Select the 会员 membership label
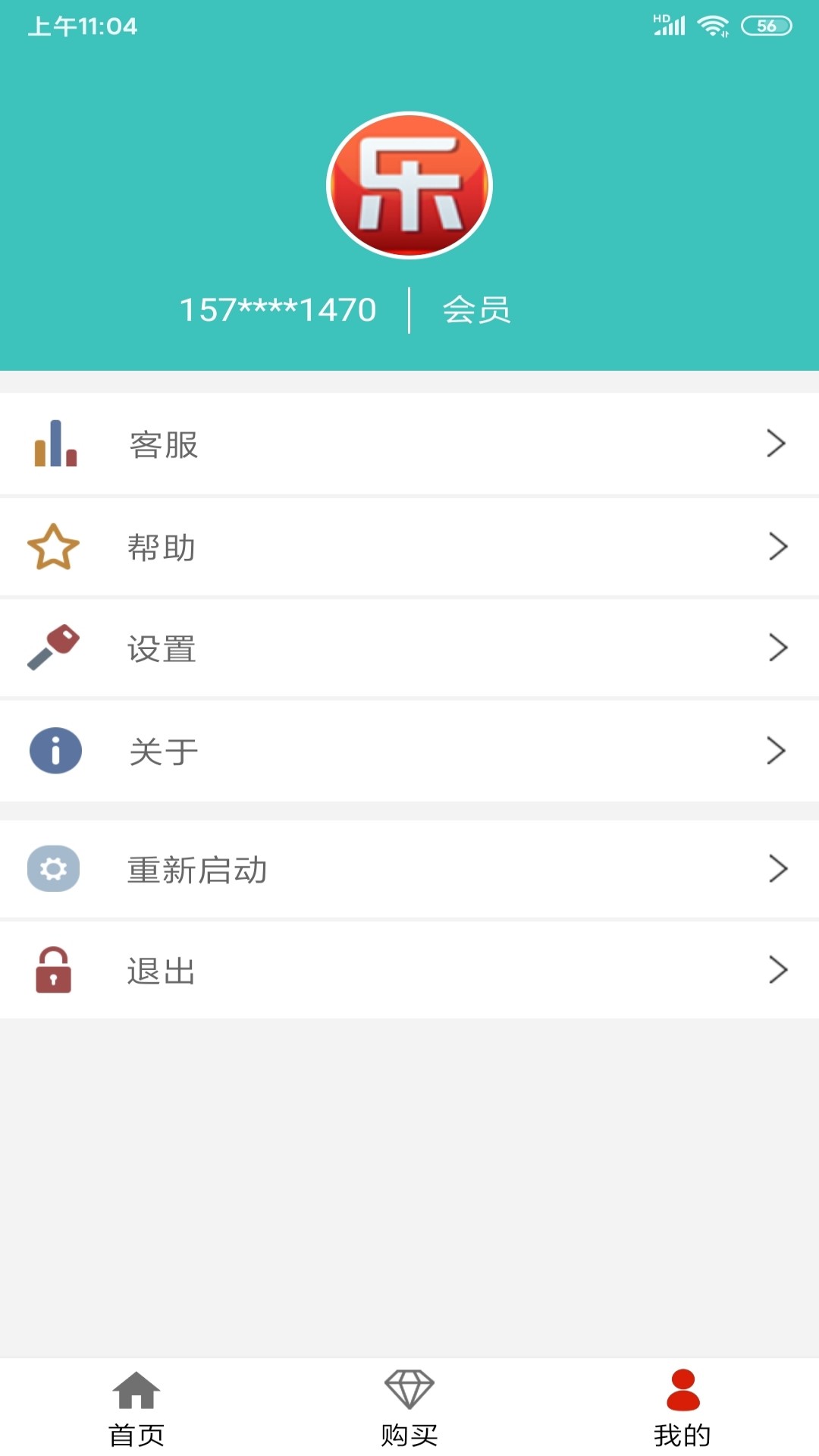The image size is (819, 1456). point(476,309)
